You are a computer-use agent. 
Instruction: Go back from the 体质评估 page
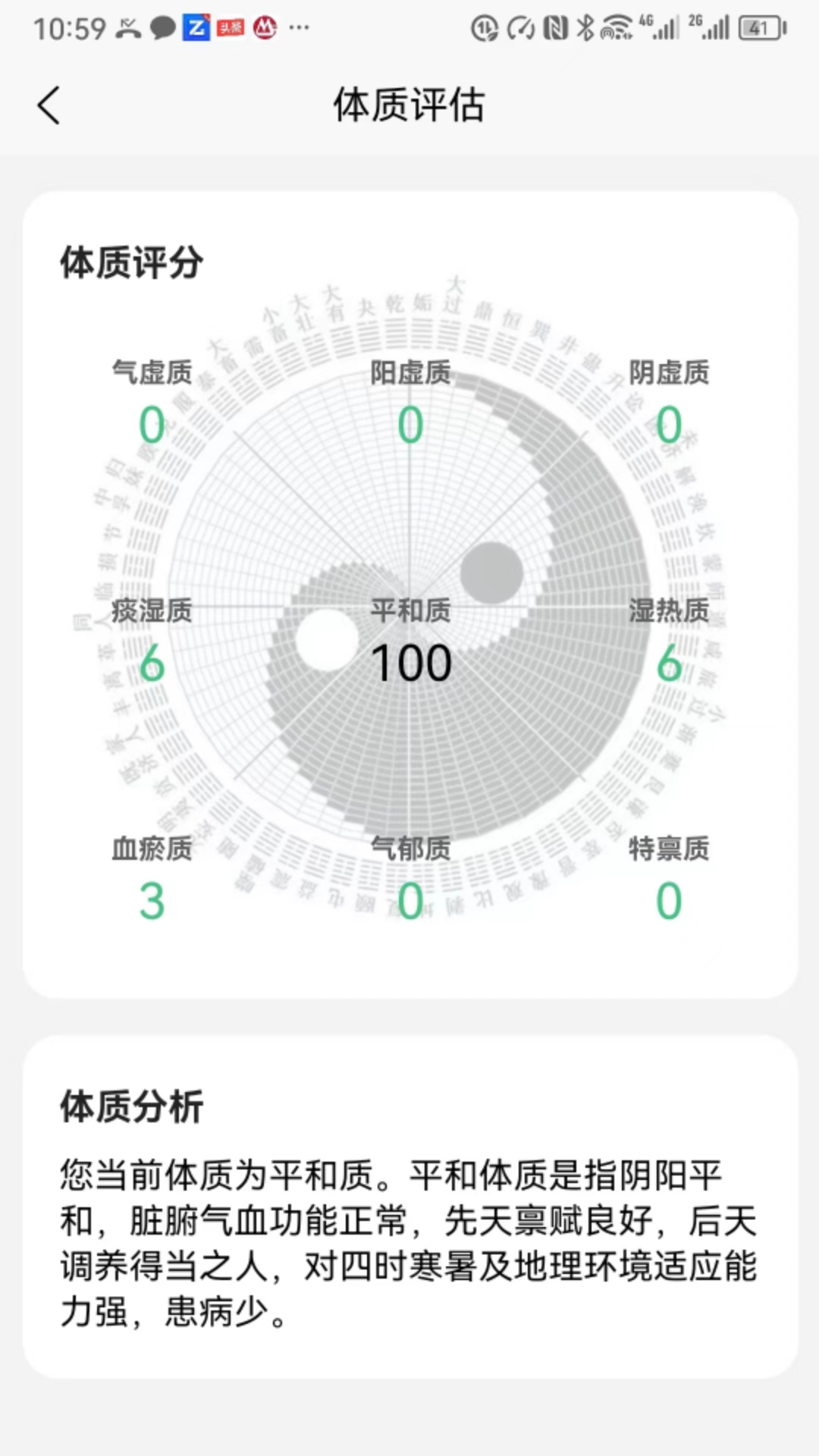tap(49, 105)
